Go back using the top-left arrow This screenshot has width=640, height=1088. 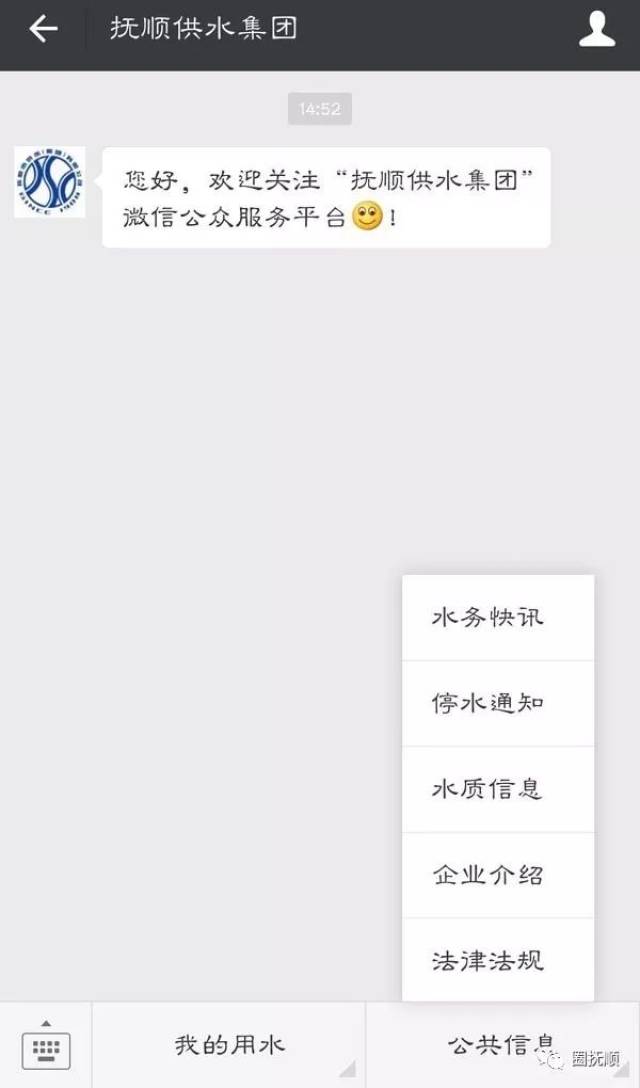43,30
